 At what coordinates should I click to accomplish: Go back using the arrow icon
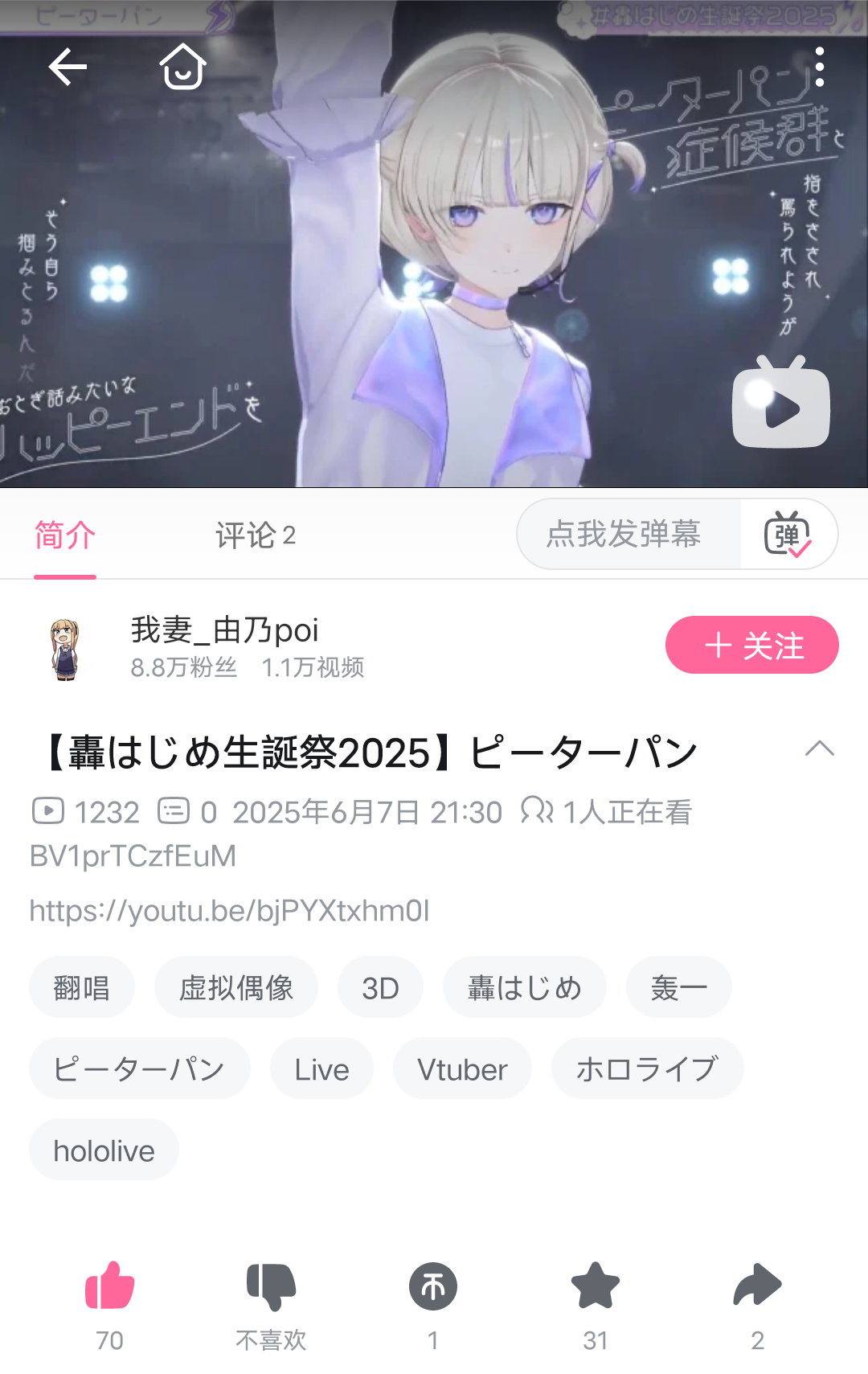click(68, 66)
